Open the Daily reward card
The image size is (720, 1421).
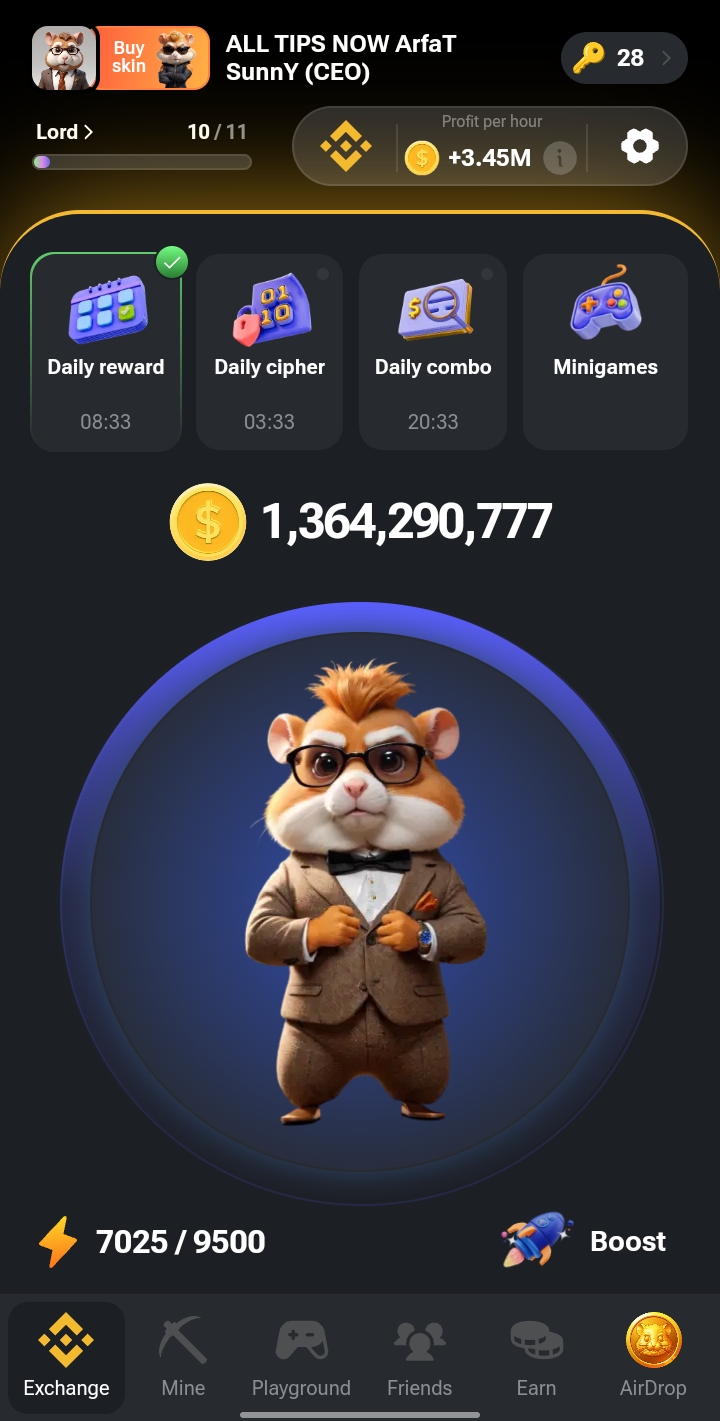pos(106,352)
